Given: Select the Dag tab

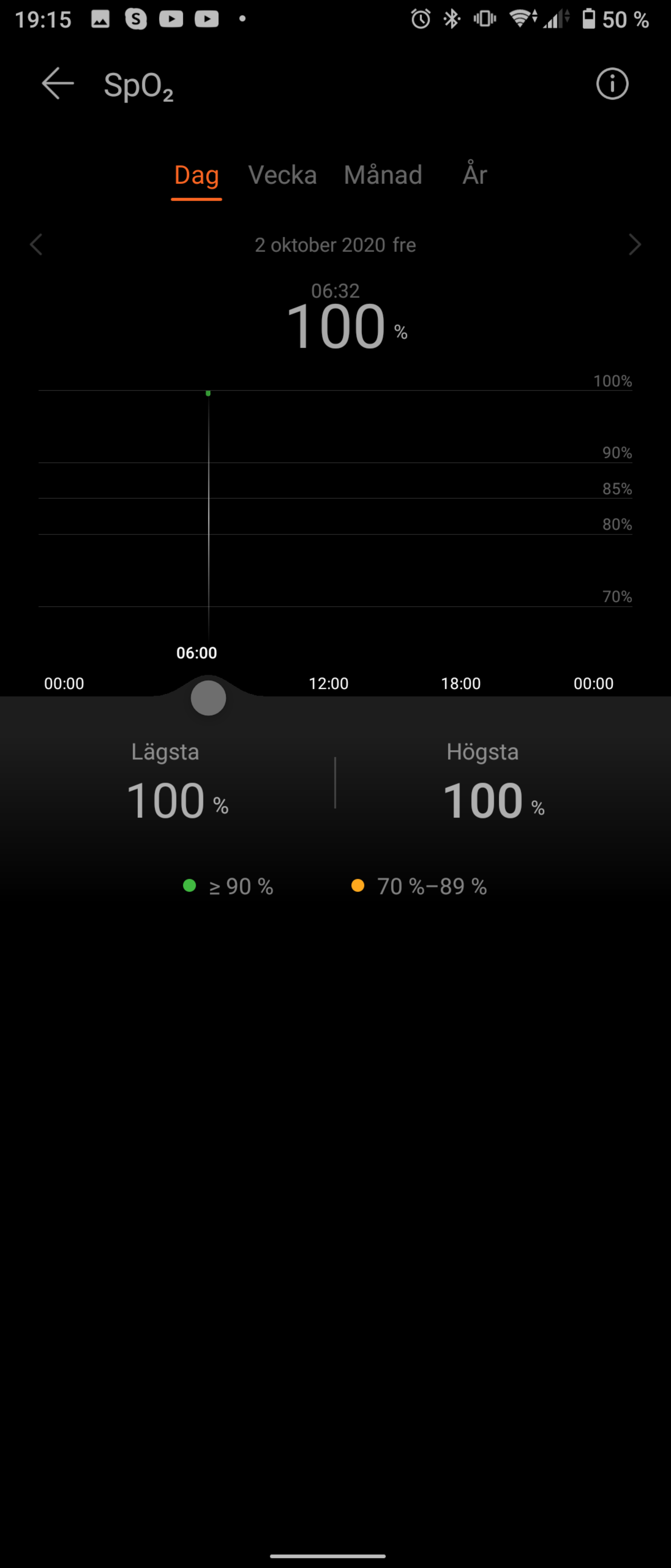Looking at the screenshot, I should point(196,175).
